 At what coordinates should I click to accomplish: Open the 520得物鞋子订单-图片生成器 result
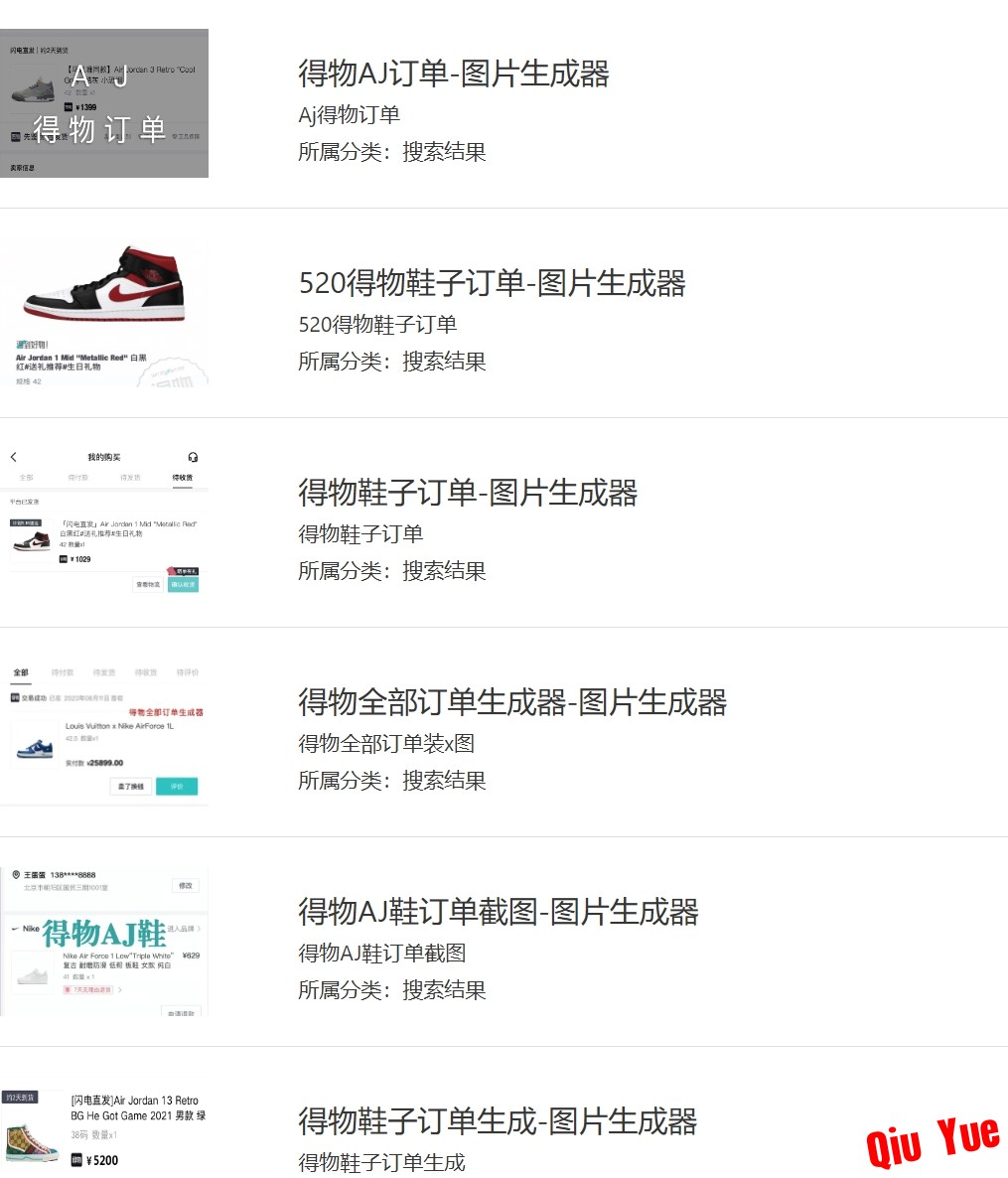click(492, 284)
